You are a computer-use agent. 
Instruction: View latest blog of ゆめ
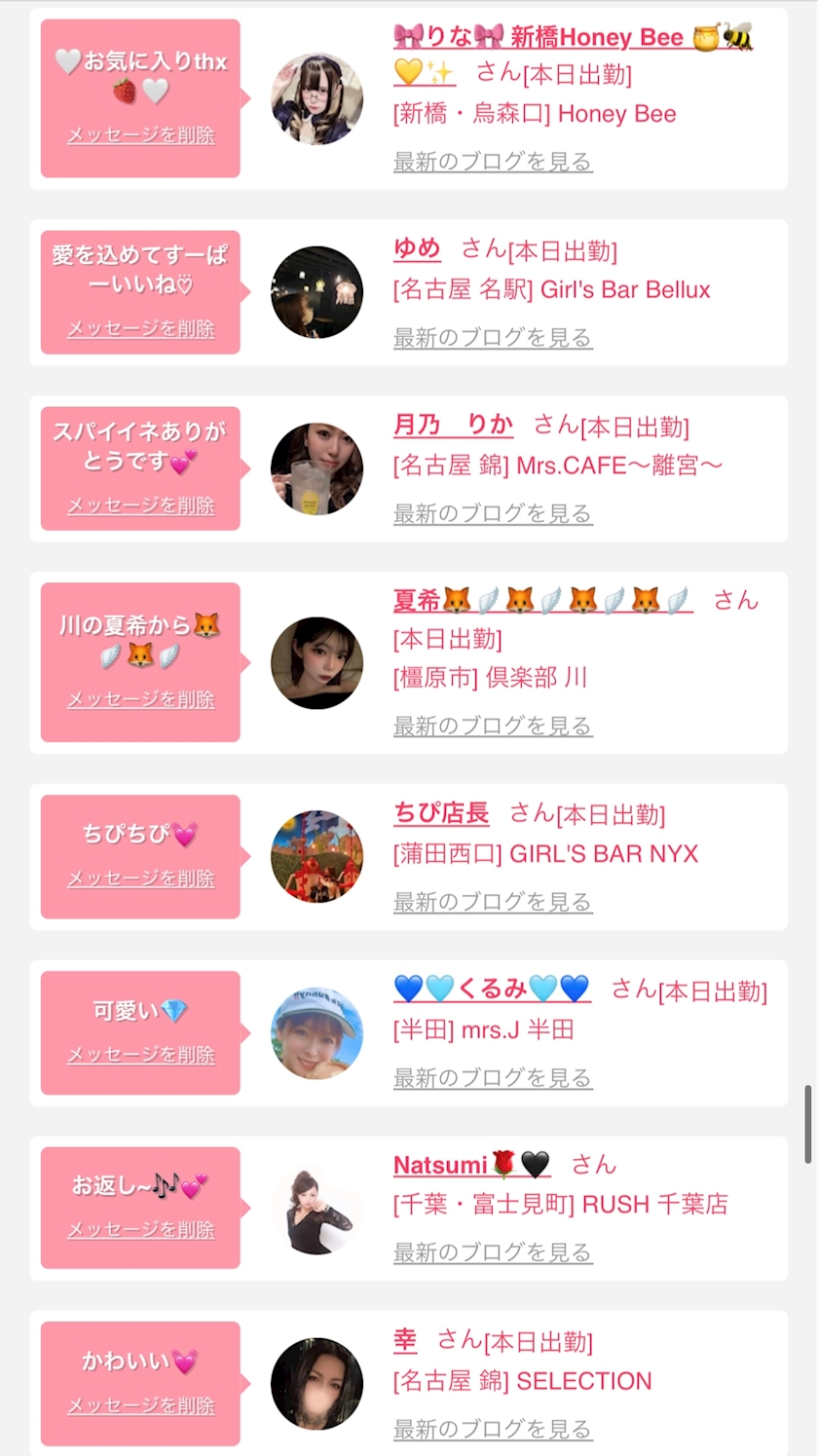click(493, 338)
